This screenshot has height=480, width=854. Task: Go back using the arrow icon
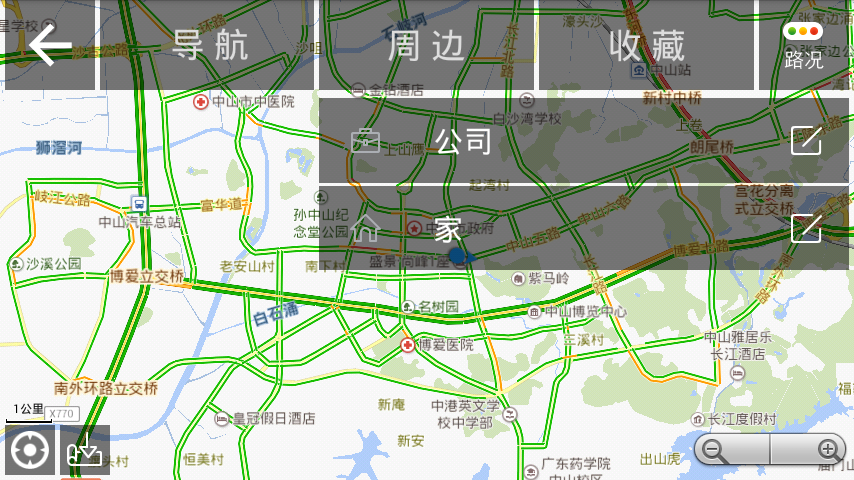[48, 46]
